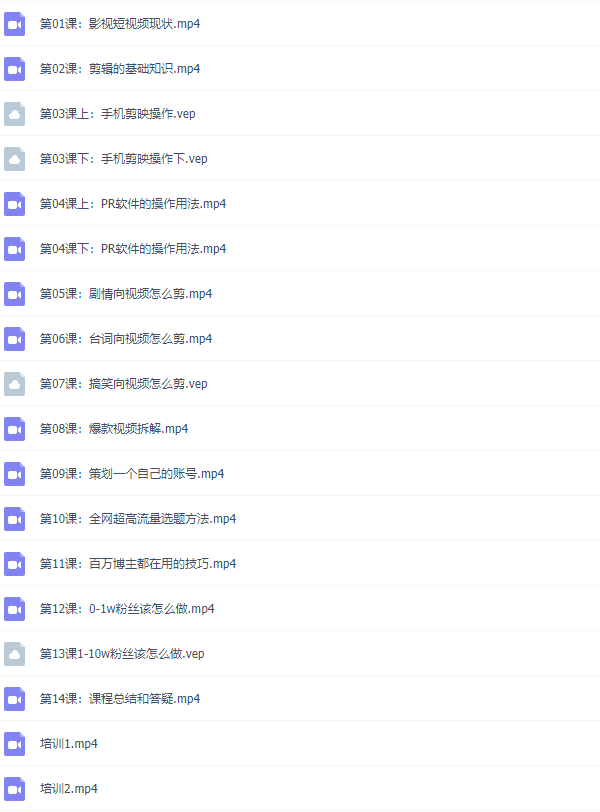Play 第02课：剪辑的基础知识.mp4
Viewport: 600px width, 812px height.
click(x=120, y=69)
